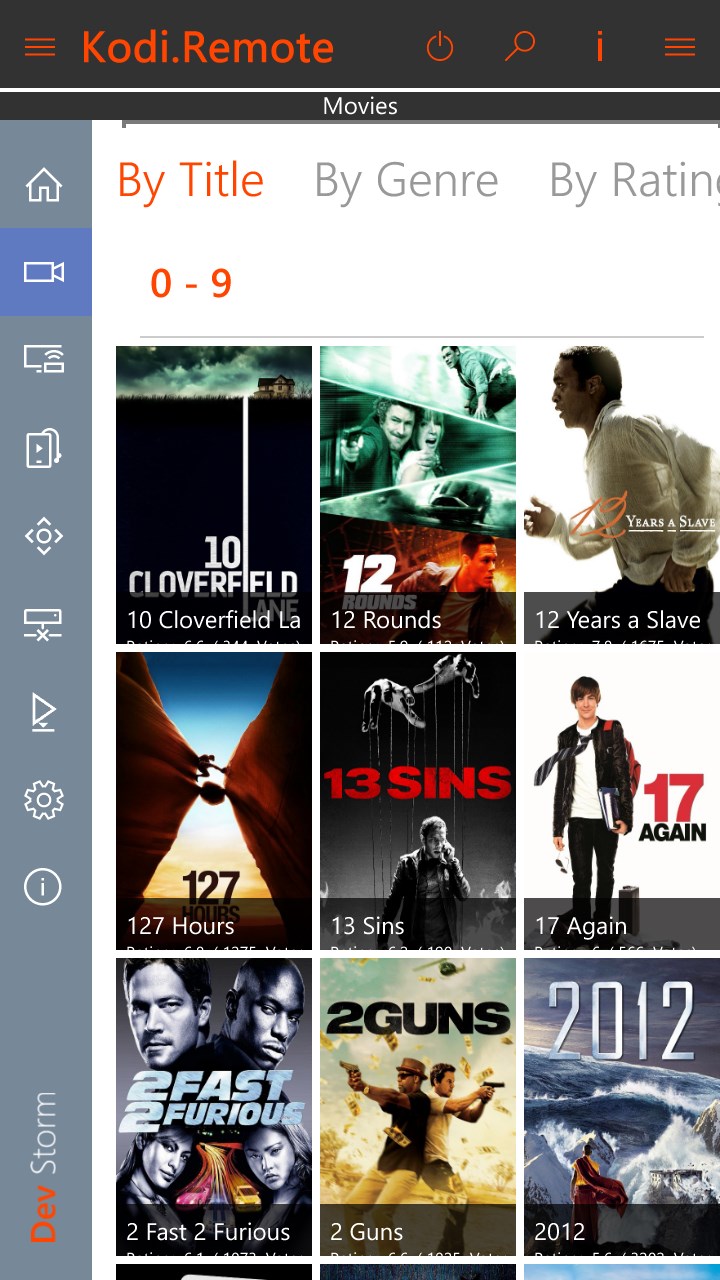View the 127 Hours movie

click(x=214, y=800)
